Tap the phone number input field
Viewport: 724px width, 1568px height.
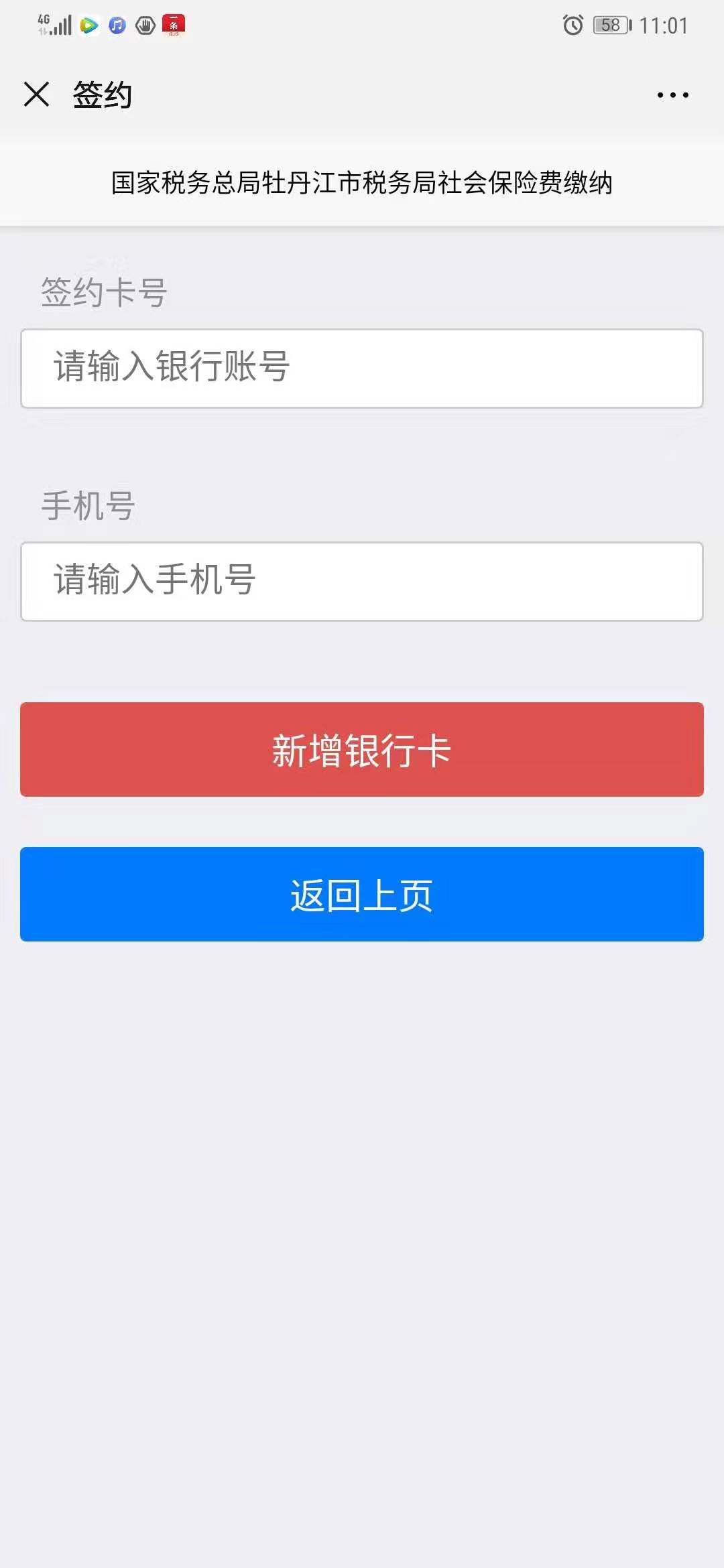click(362, 582)
